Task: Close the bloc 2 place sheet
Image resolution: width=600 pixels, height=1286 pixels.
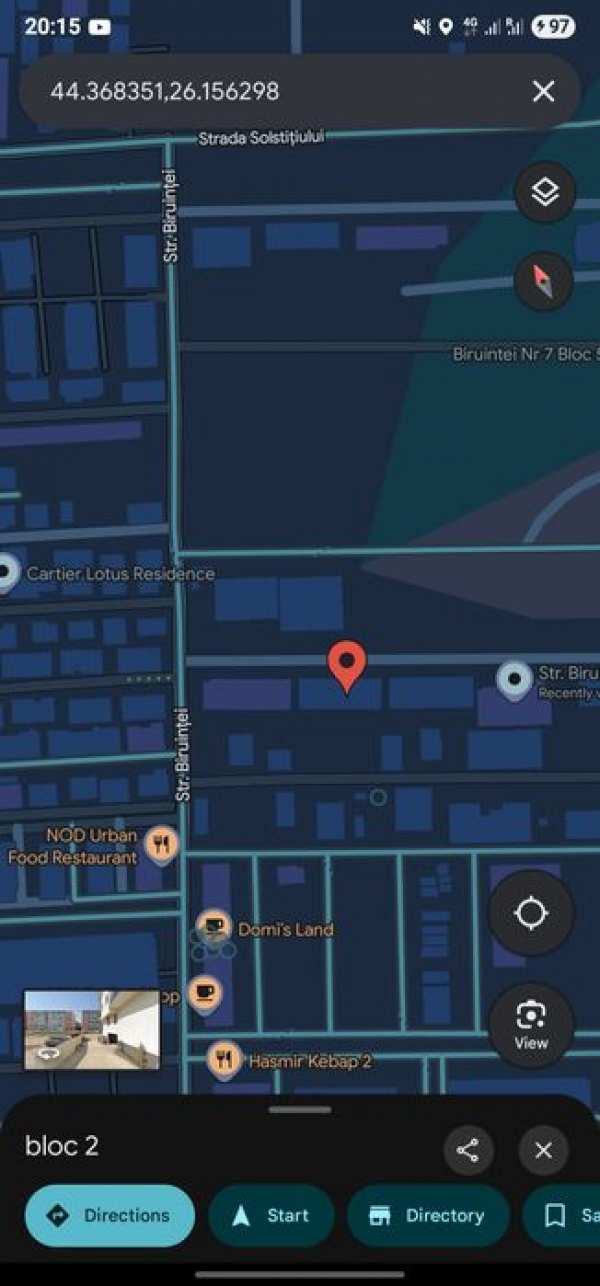Action: tap(543, 1150)
